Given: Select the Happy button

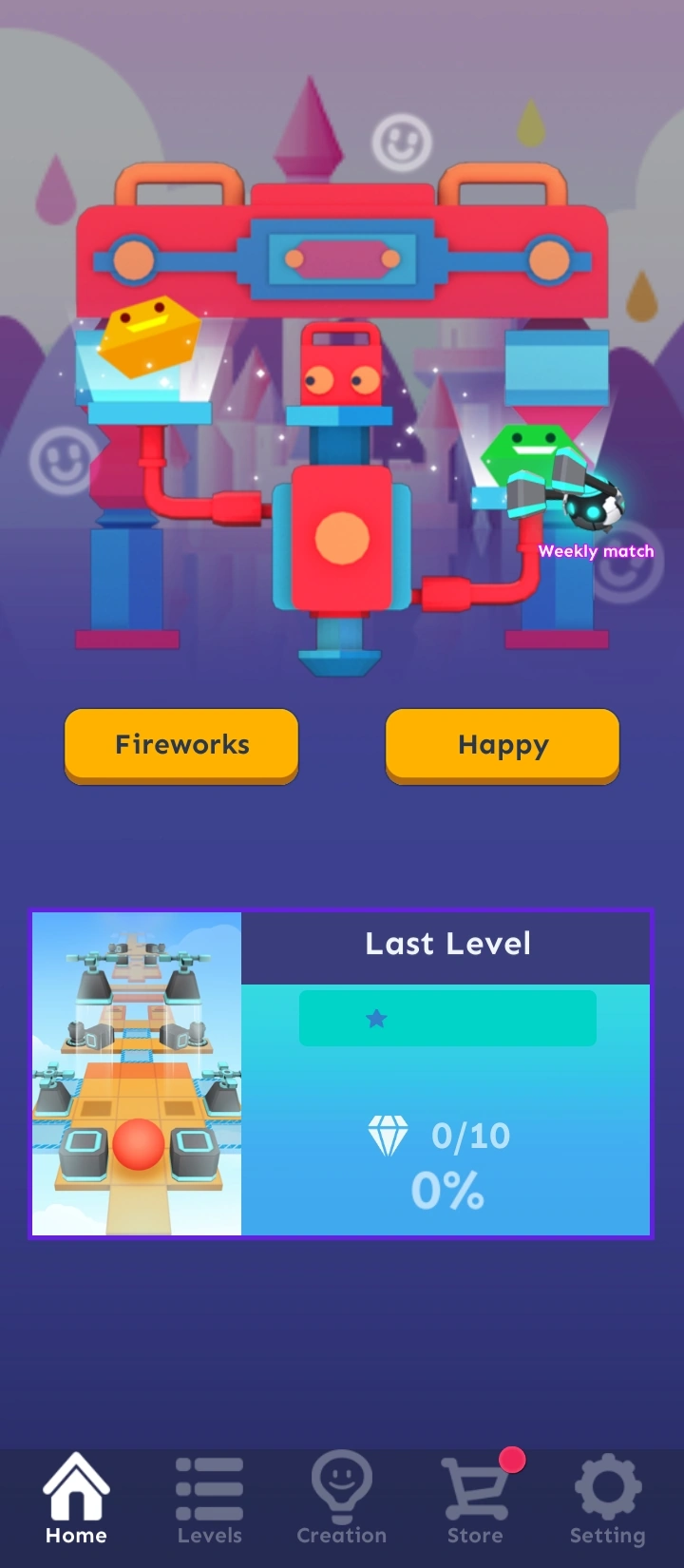Looking at the screenshot, I should (x=503, y=745).
